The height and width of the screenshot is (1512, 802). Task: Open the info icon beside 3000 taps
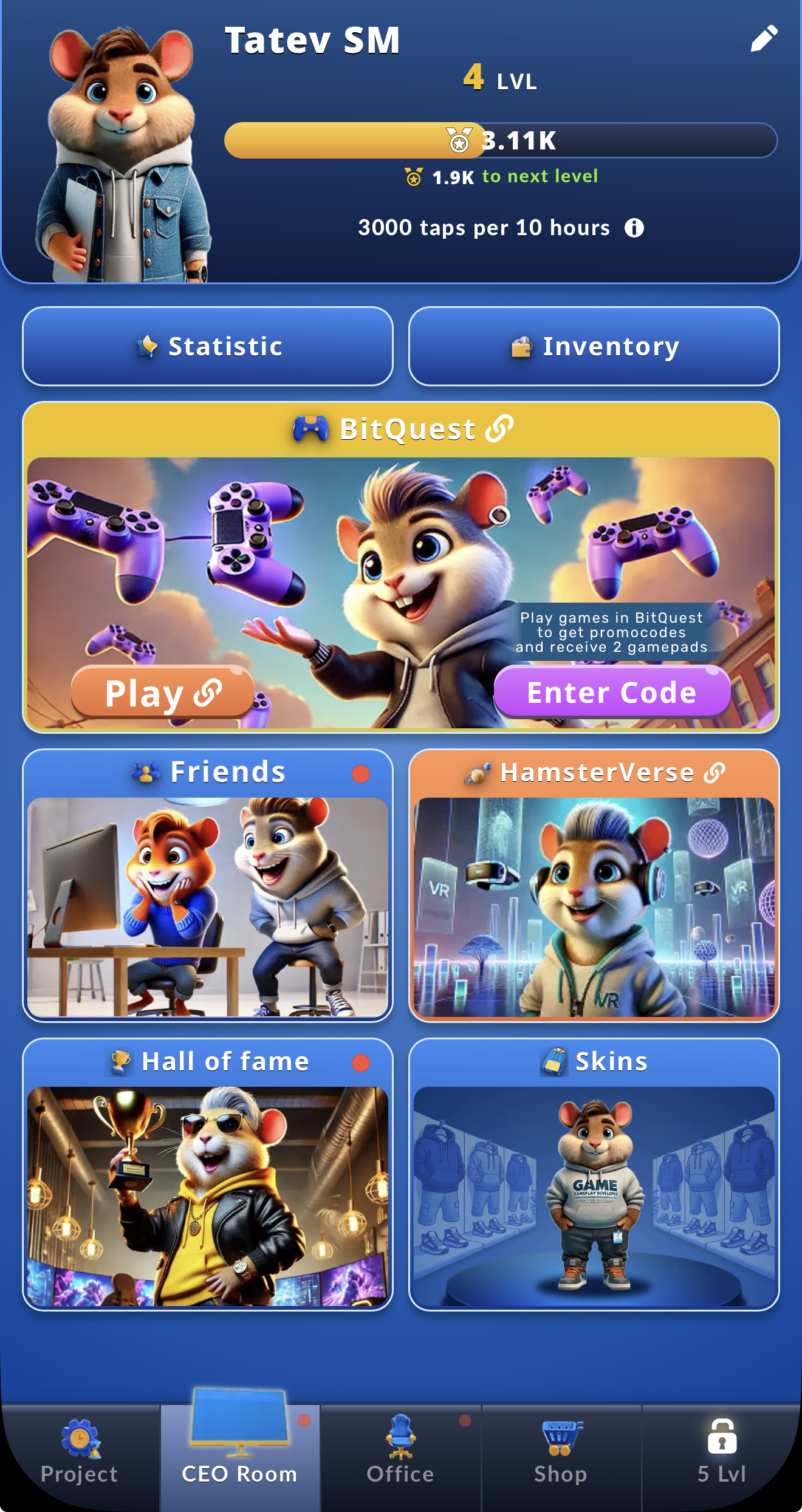click(x=634, y=228)
